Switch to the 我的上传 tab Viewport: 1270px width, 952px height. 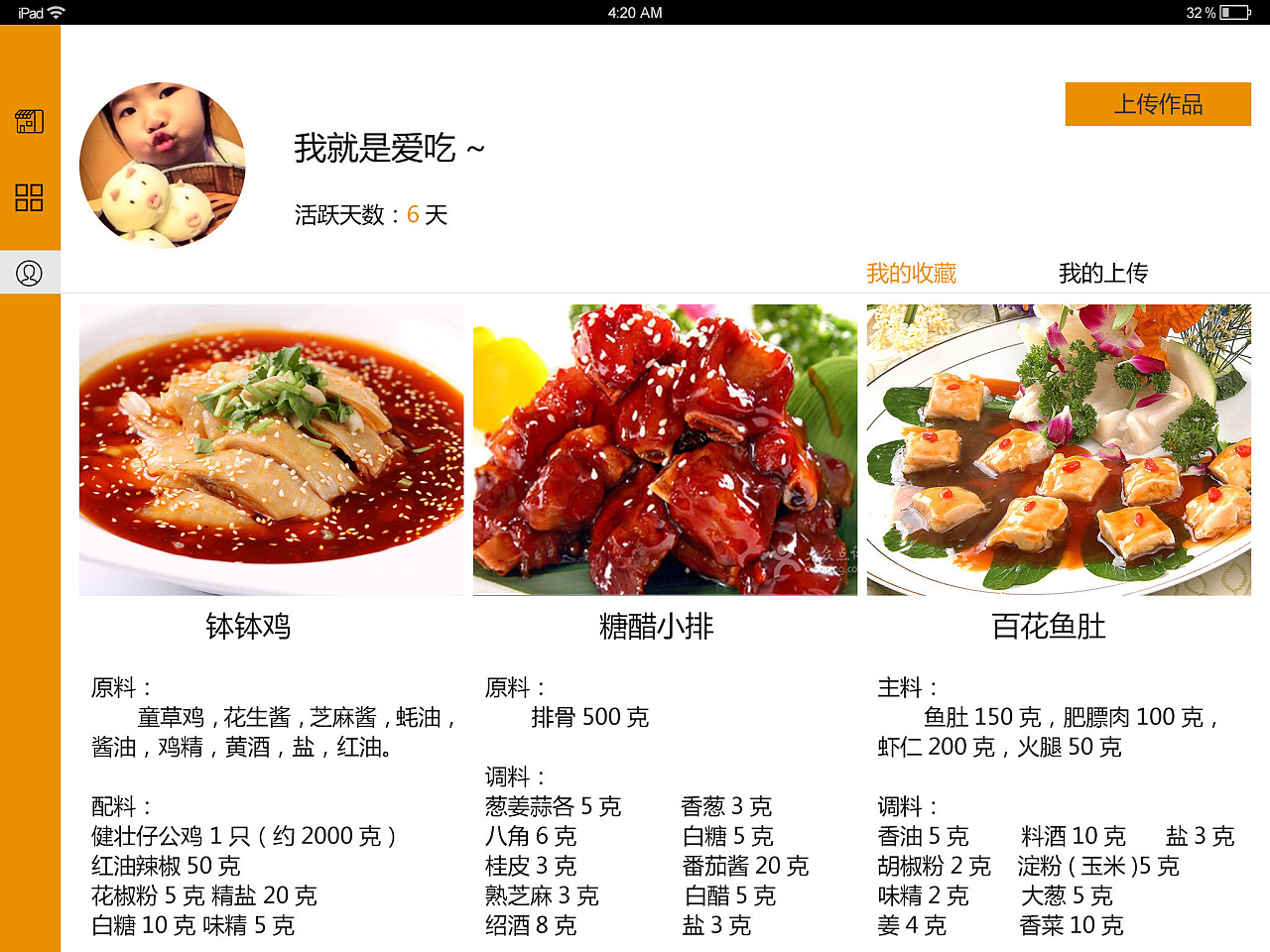click(1103, 273)
